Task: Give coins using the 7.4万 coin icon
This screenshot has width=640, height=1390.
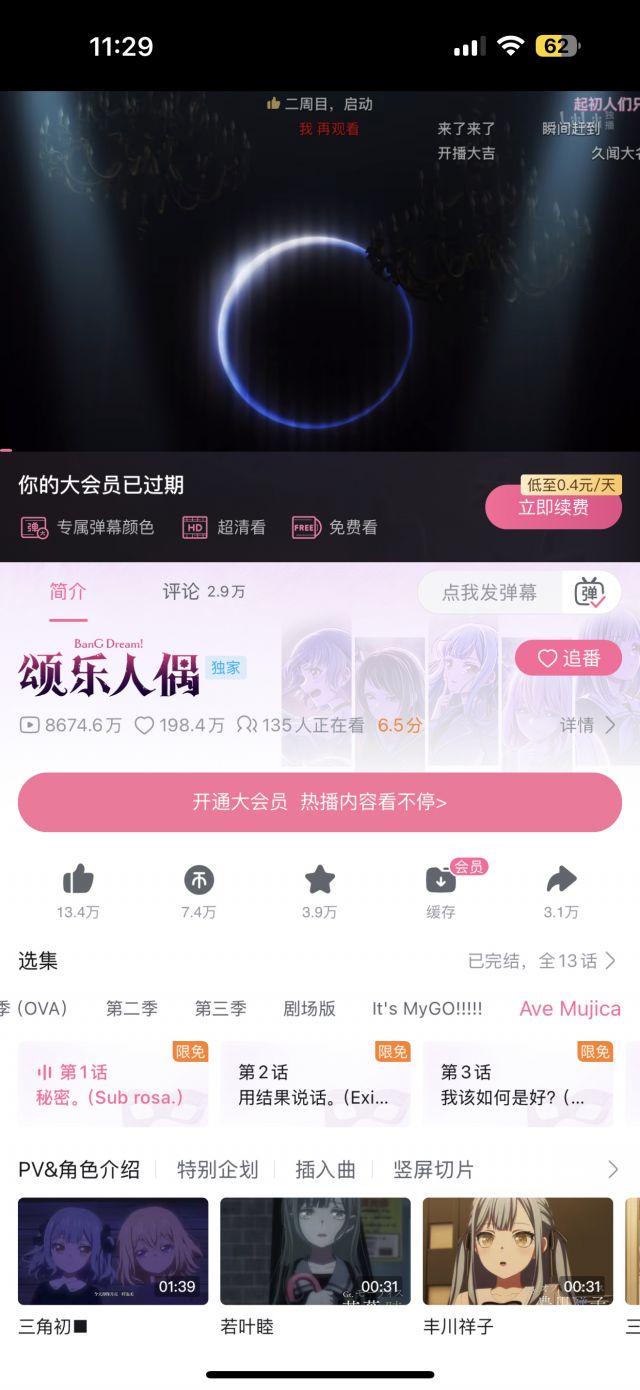Action: 199,880
